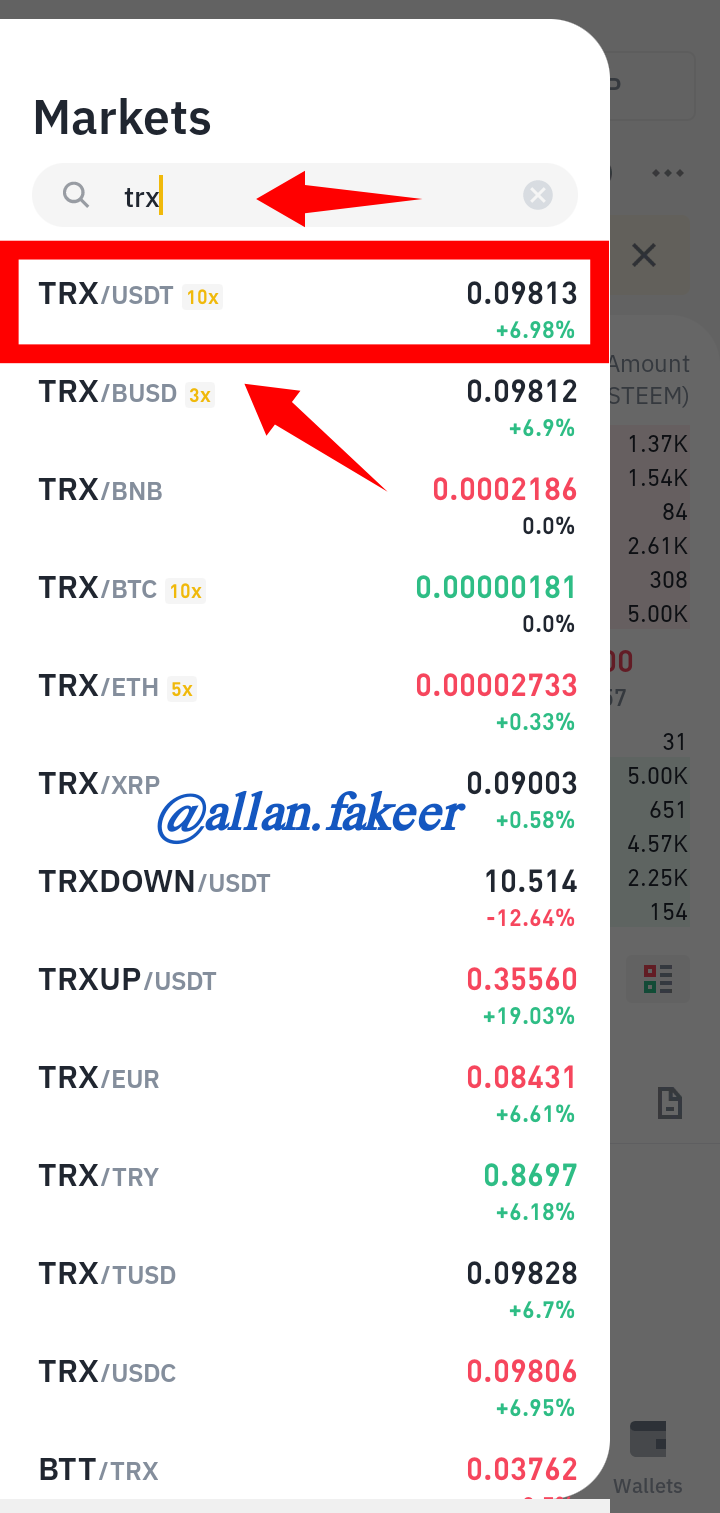Go to the Wallets tab
The height and width of the screenshot is (1513, 720).
[x=648, y=1457]
